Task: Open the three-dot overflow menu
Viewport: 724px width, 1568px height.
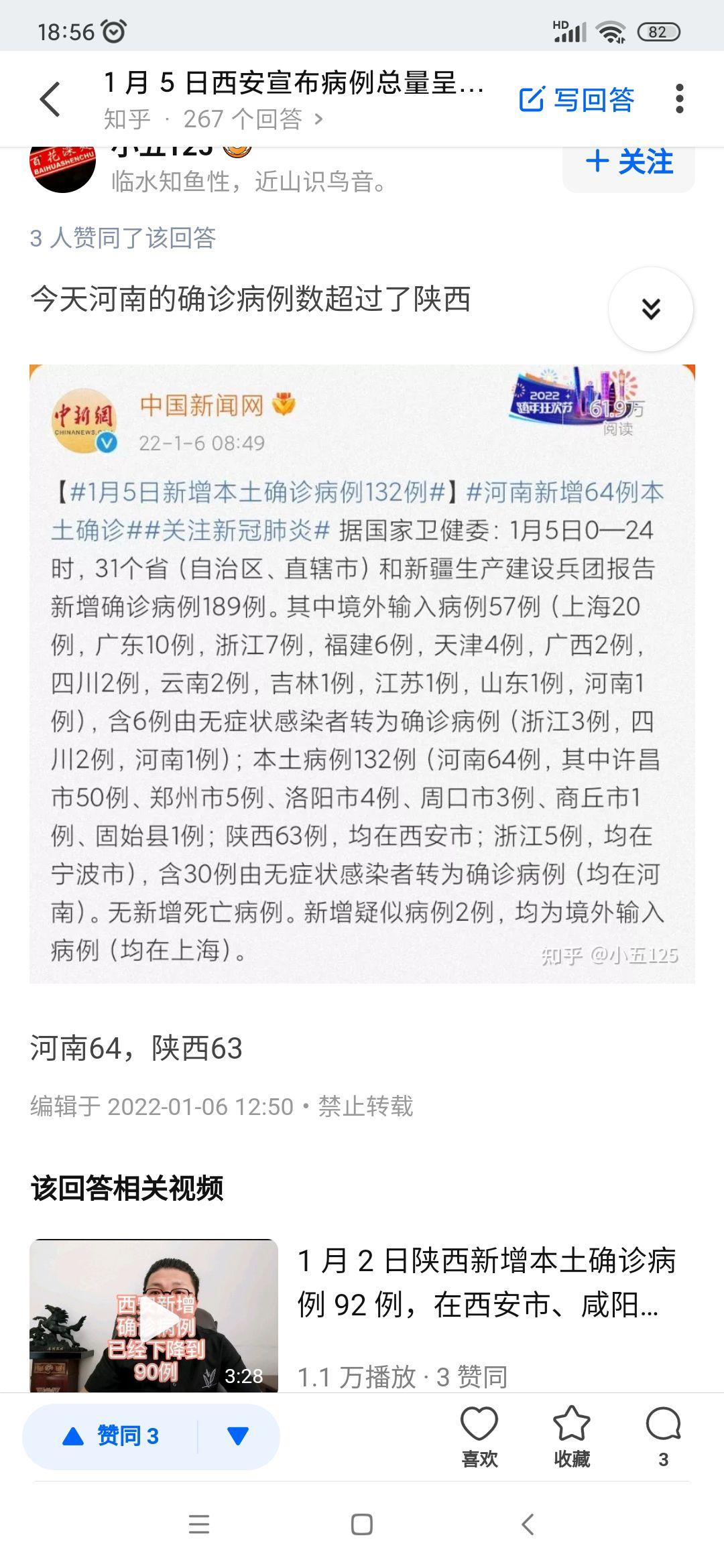Action: click(x=680, y=99)
